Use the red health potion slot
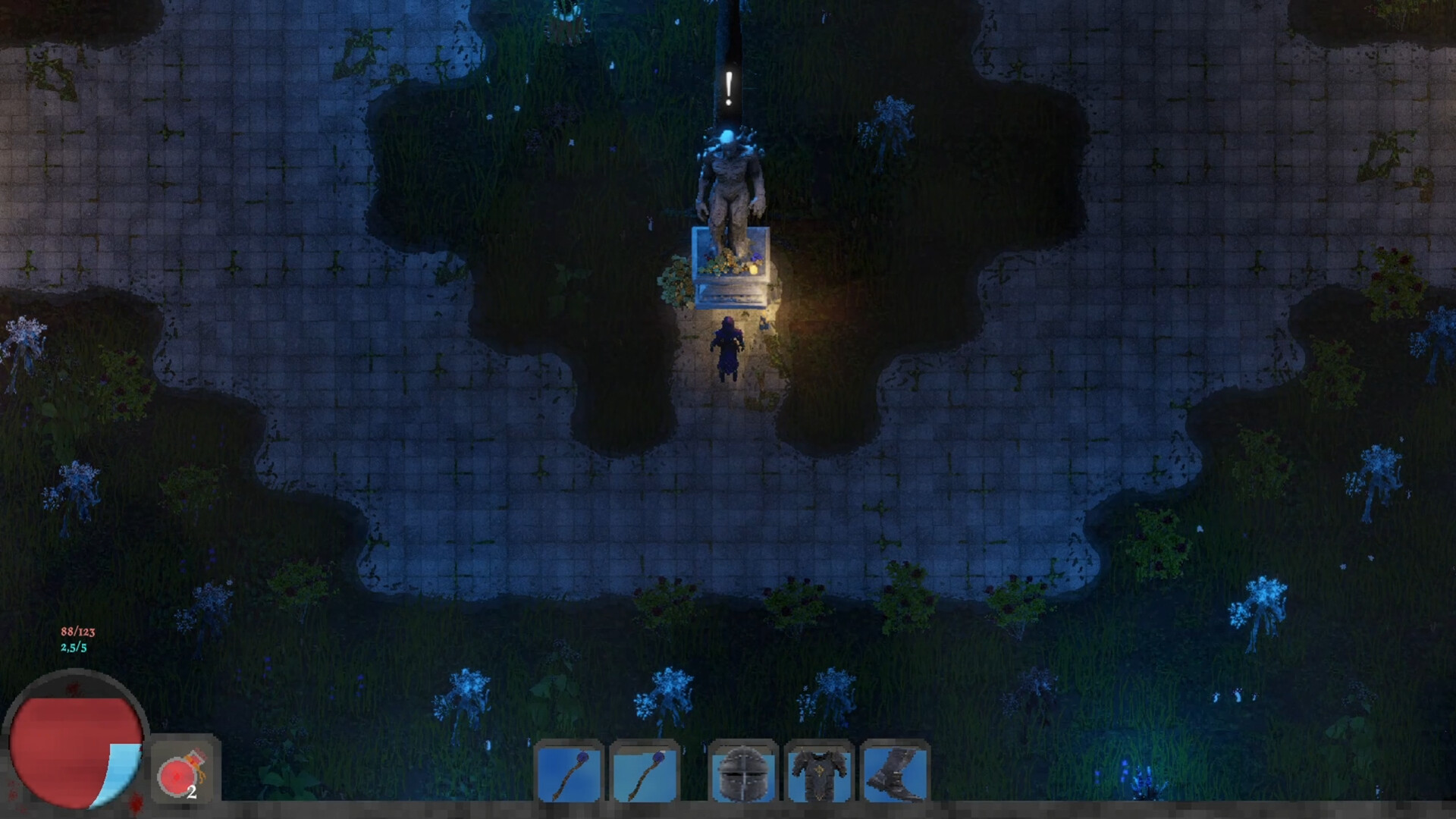 (184, 773)
